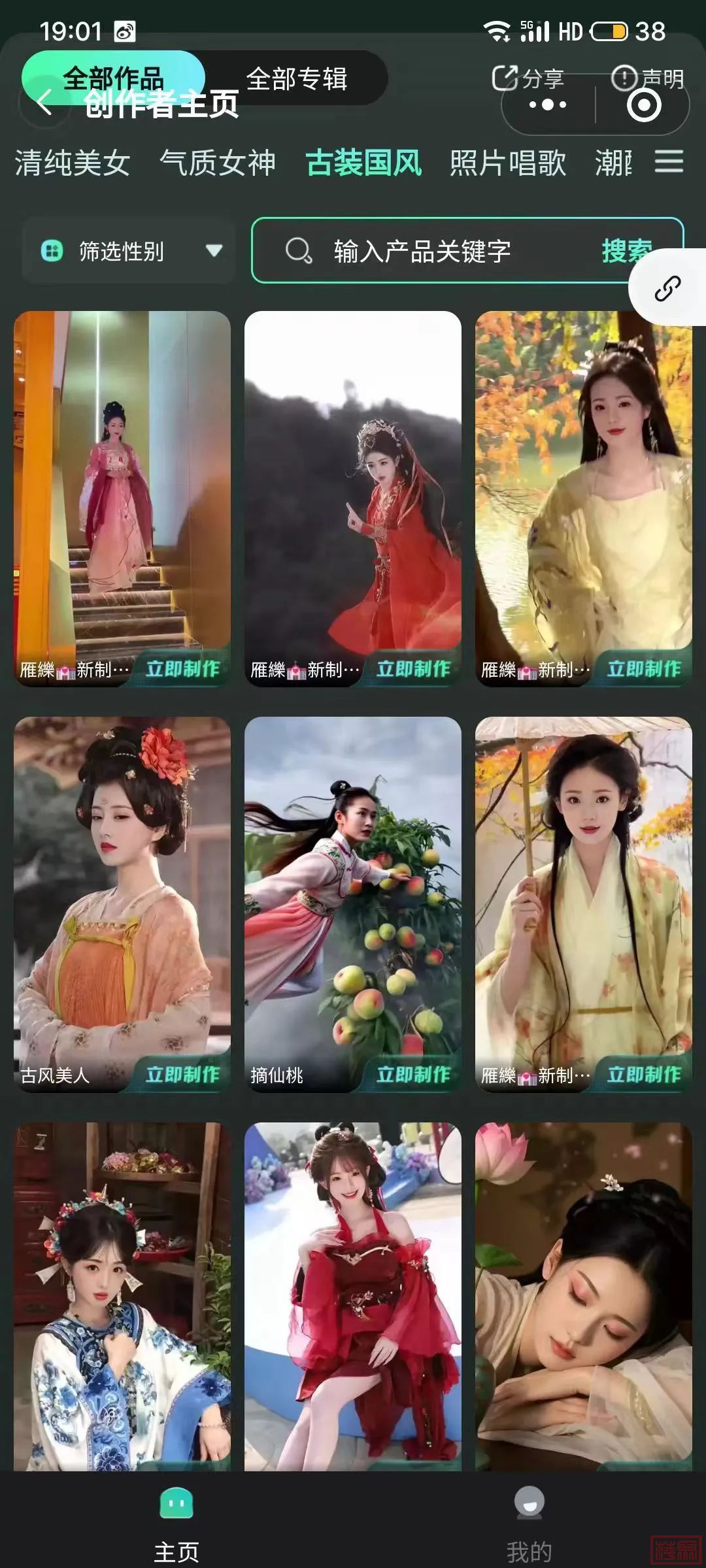Focus the 输入产品关键字 search field
Screen dimensions: 706x1568
tap(422, 251)
